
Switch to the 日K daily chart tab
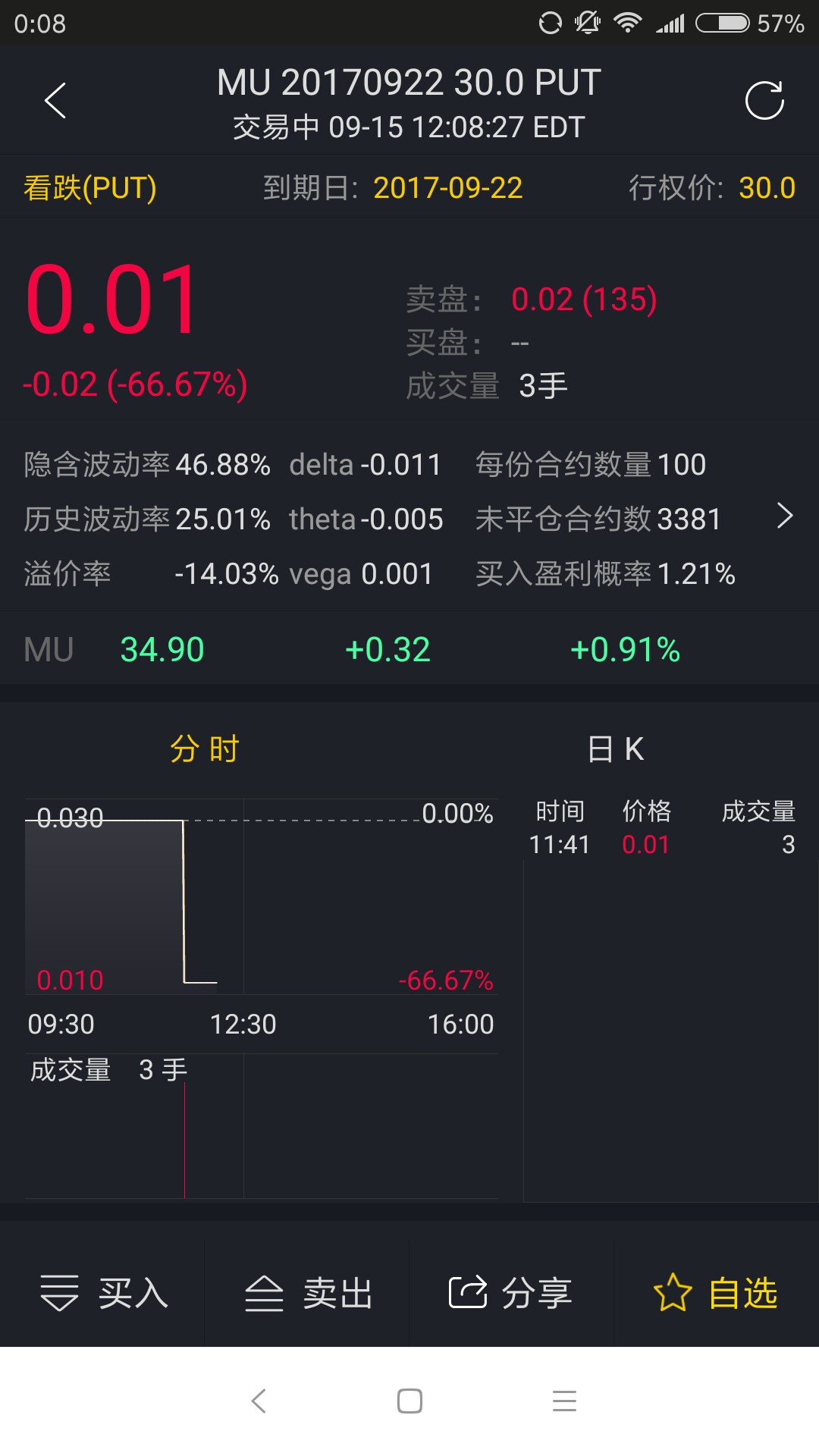615,749
